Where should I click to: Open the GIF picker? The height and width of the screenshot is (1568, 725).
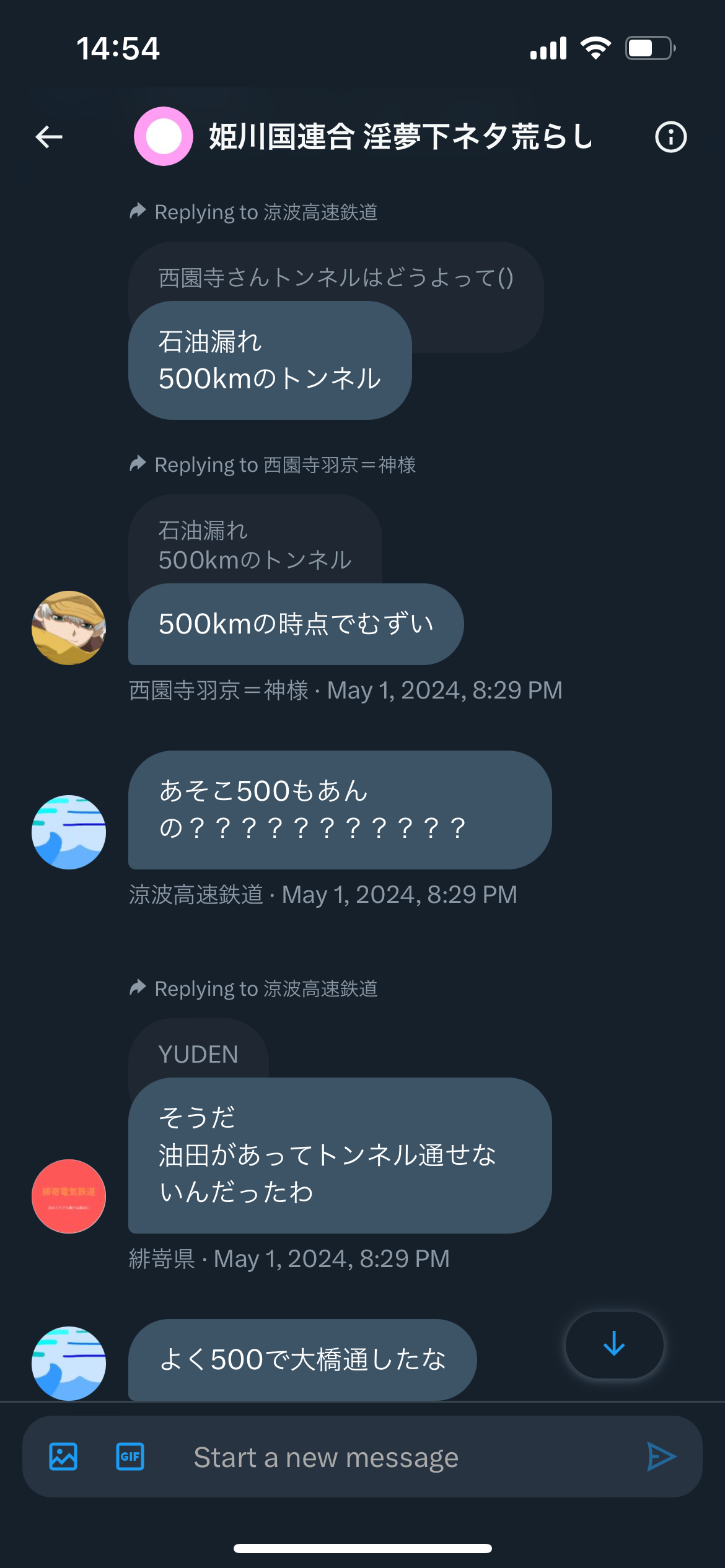coord(130,1457)
